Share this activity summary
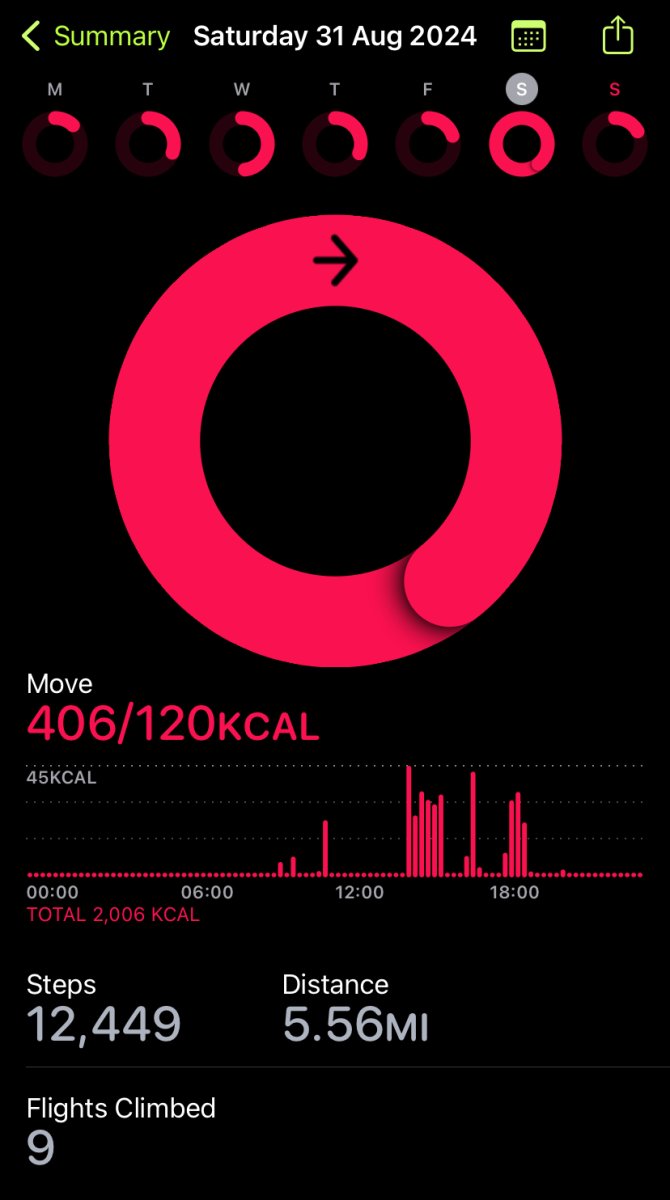The width and height of the screenshot is (670, 1200). [618, 36]
